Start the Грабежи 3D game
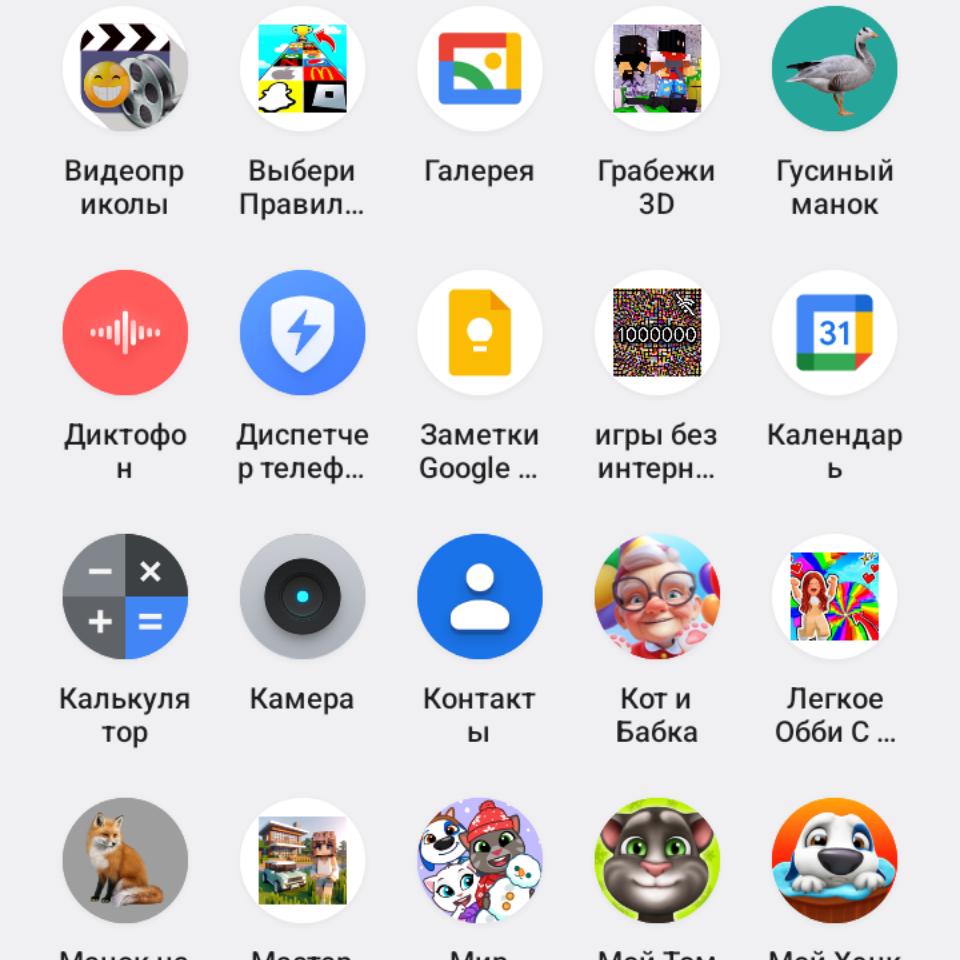Image resolution: width=960 pixels, height=960 pixels. [657, 69]
